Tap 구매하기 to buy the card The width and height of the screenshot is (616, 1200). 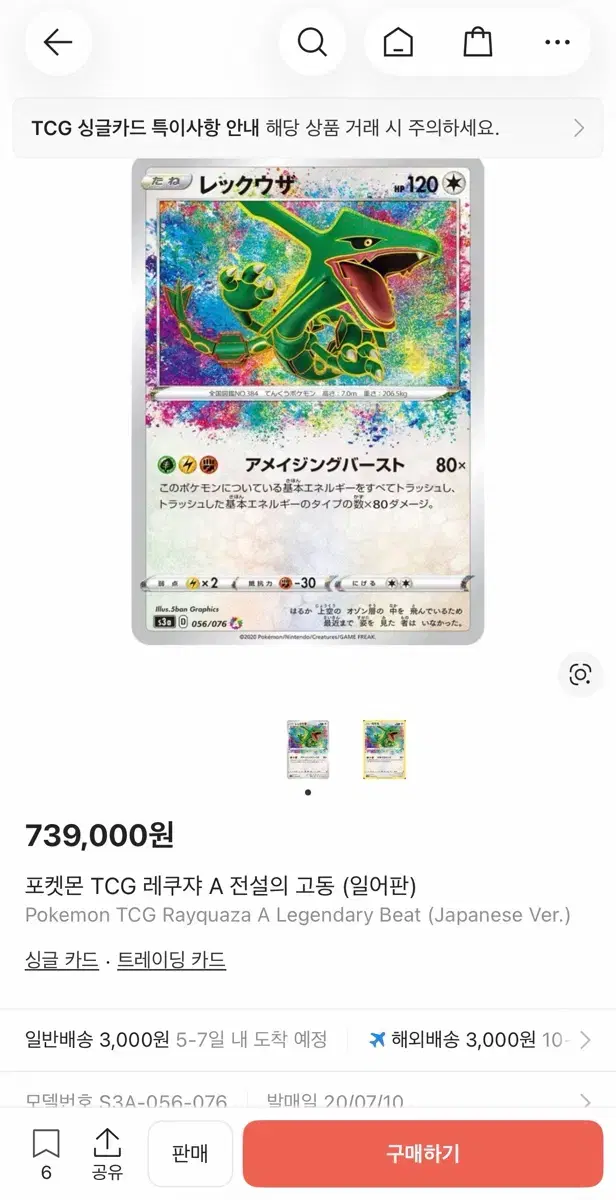tap(423, 1154)
